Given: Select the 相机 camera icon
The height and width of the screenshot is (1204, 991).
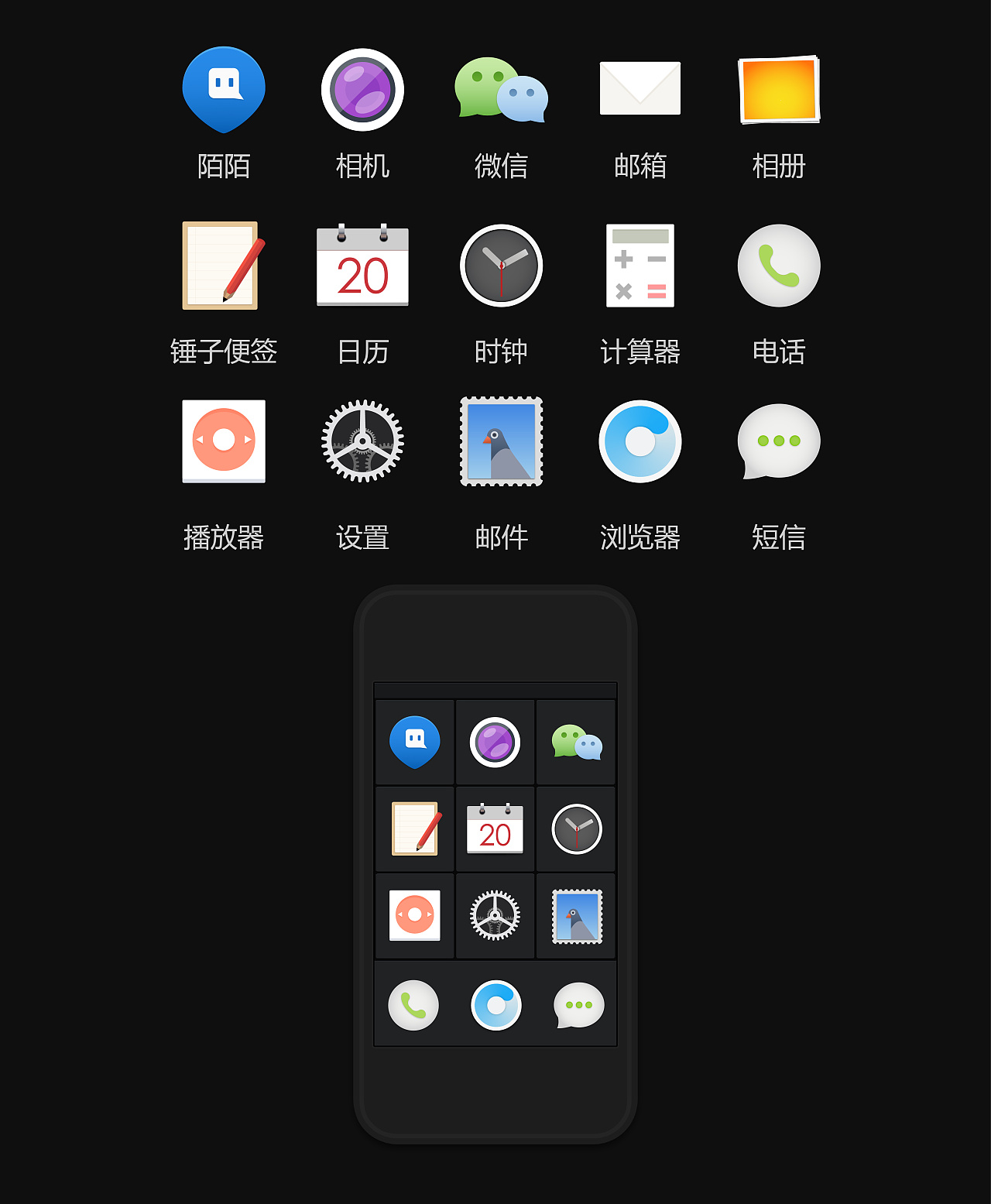Looking at the screenshot, I should [362, 88].
